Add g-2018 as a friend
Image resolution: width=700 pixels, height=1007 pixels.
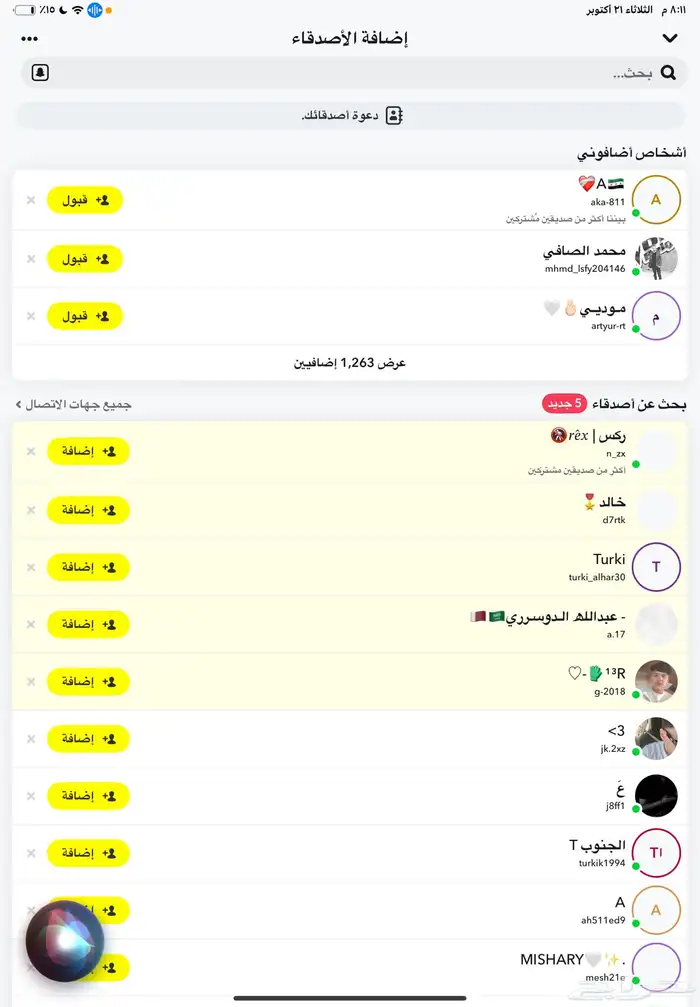tap(88, 681)
